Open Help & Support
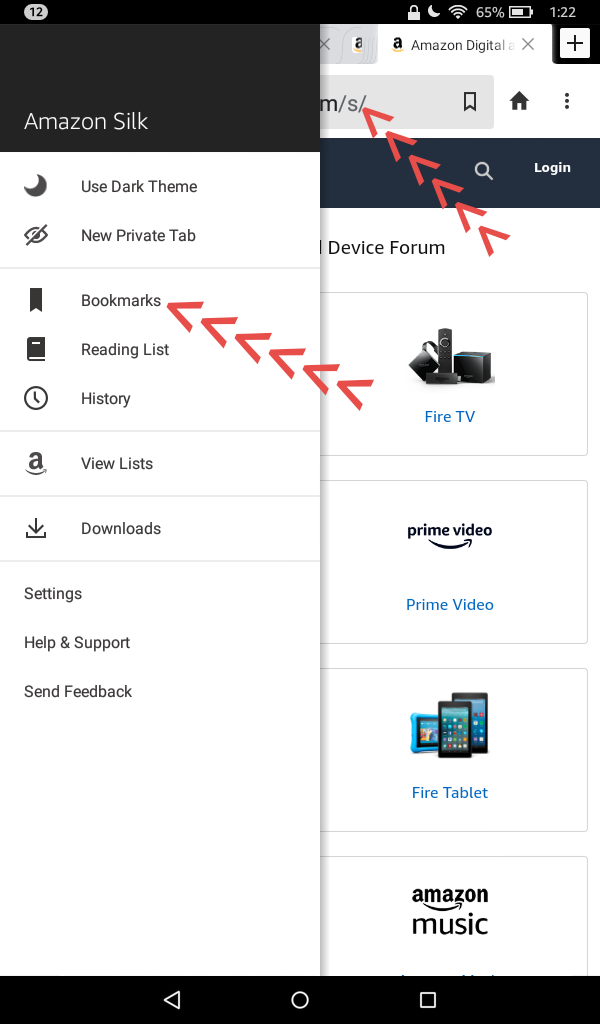Viewport: 600px width, 1024px height. pyautogui.click(x=77, y=642)
